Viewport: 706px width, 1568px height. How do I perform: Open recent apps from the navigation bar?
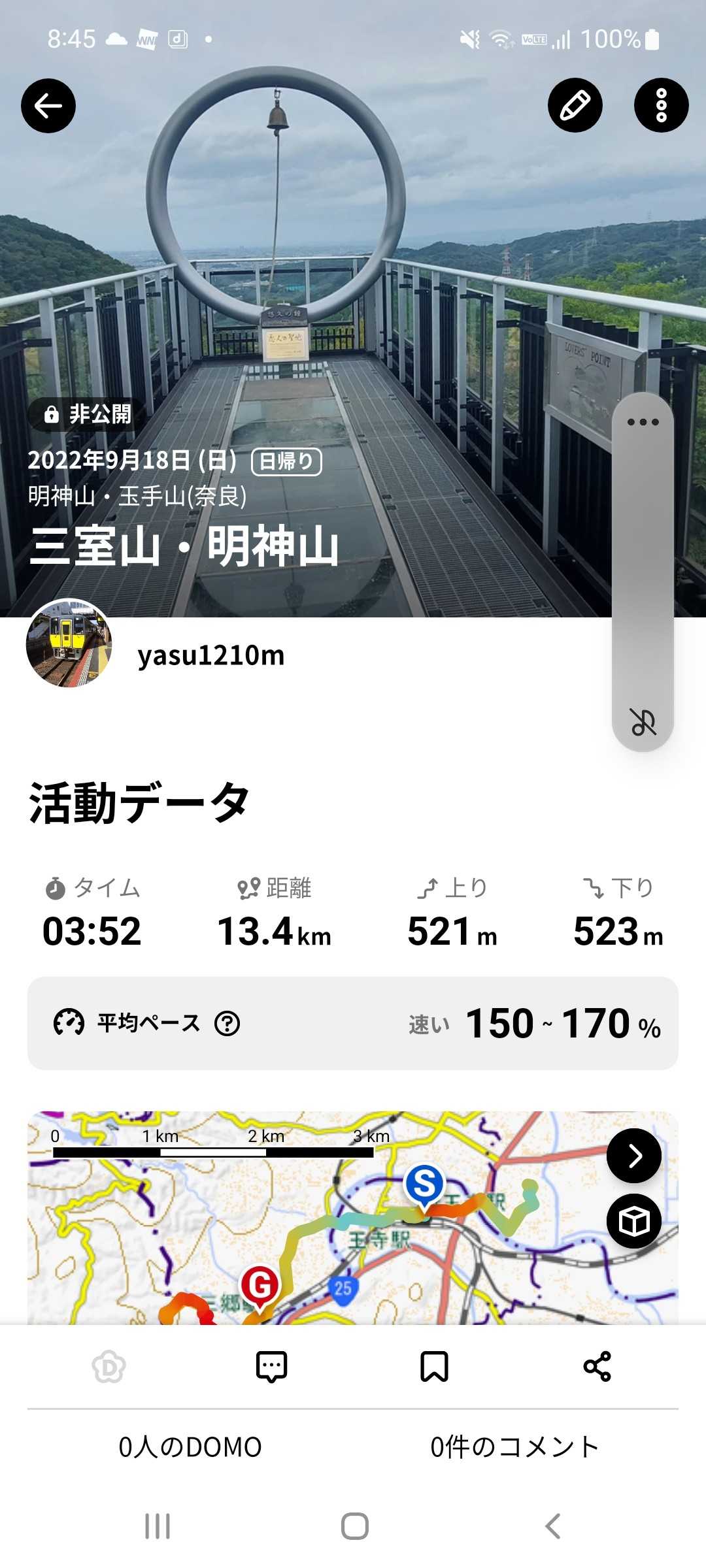(158, 1526)
